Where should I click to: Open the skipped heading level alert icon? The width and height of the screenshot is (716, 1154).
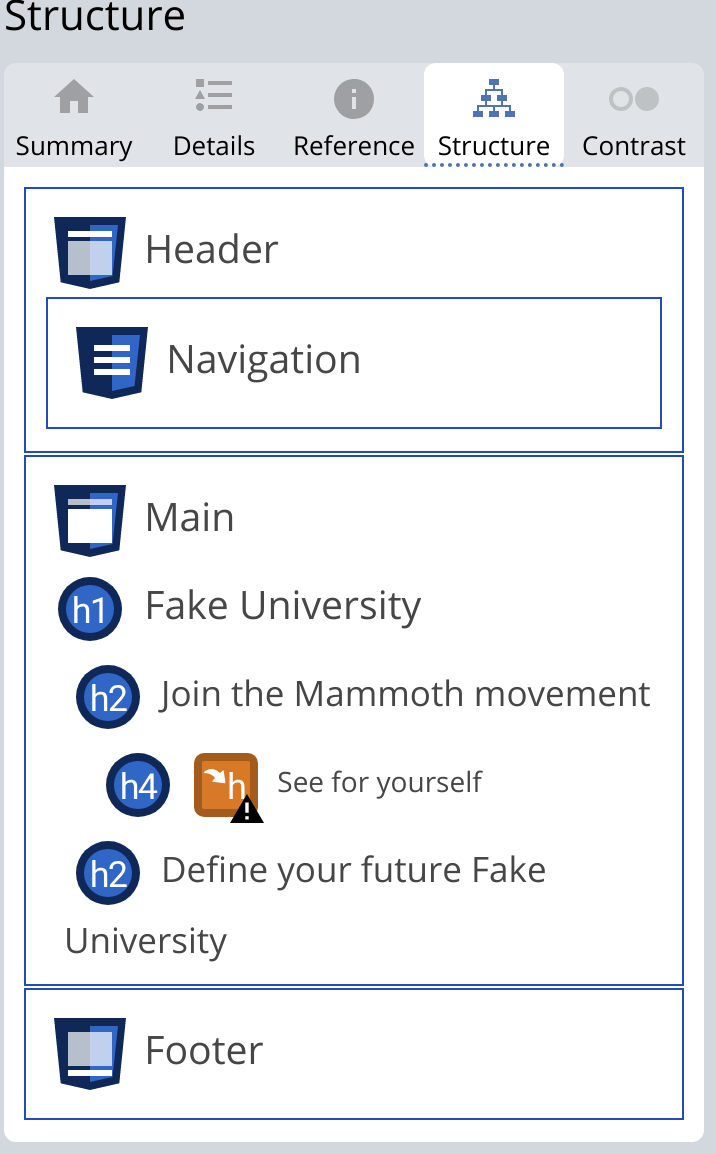[228, 787]
